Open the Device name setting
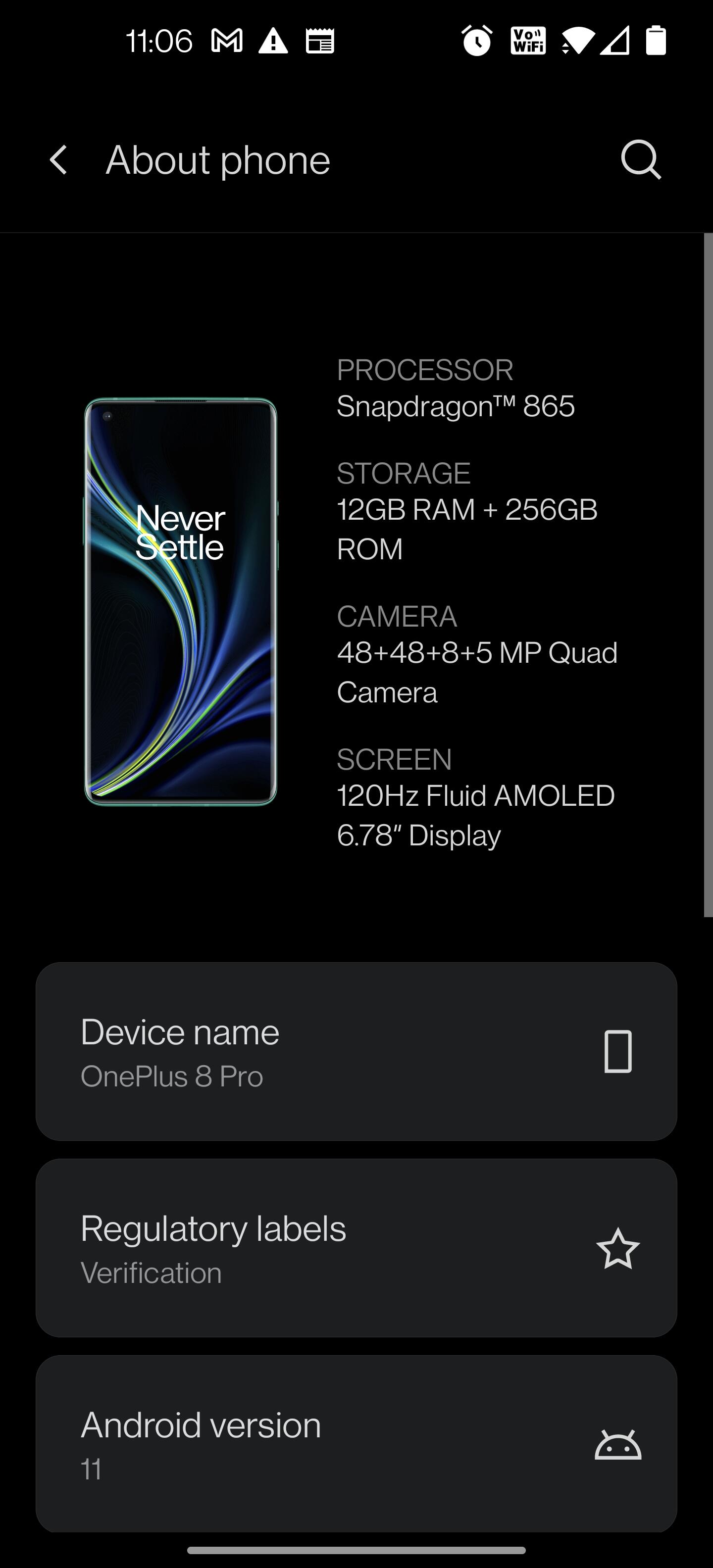The height and width of the screenshot is (1568, 713). pyautogui.click(x=356, y=1051)
